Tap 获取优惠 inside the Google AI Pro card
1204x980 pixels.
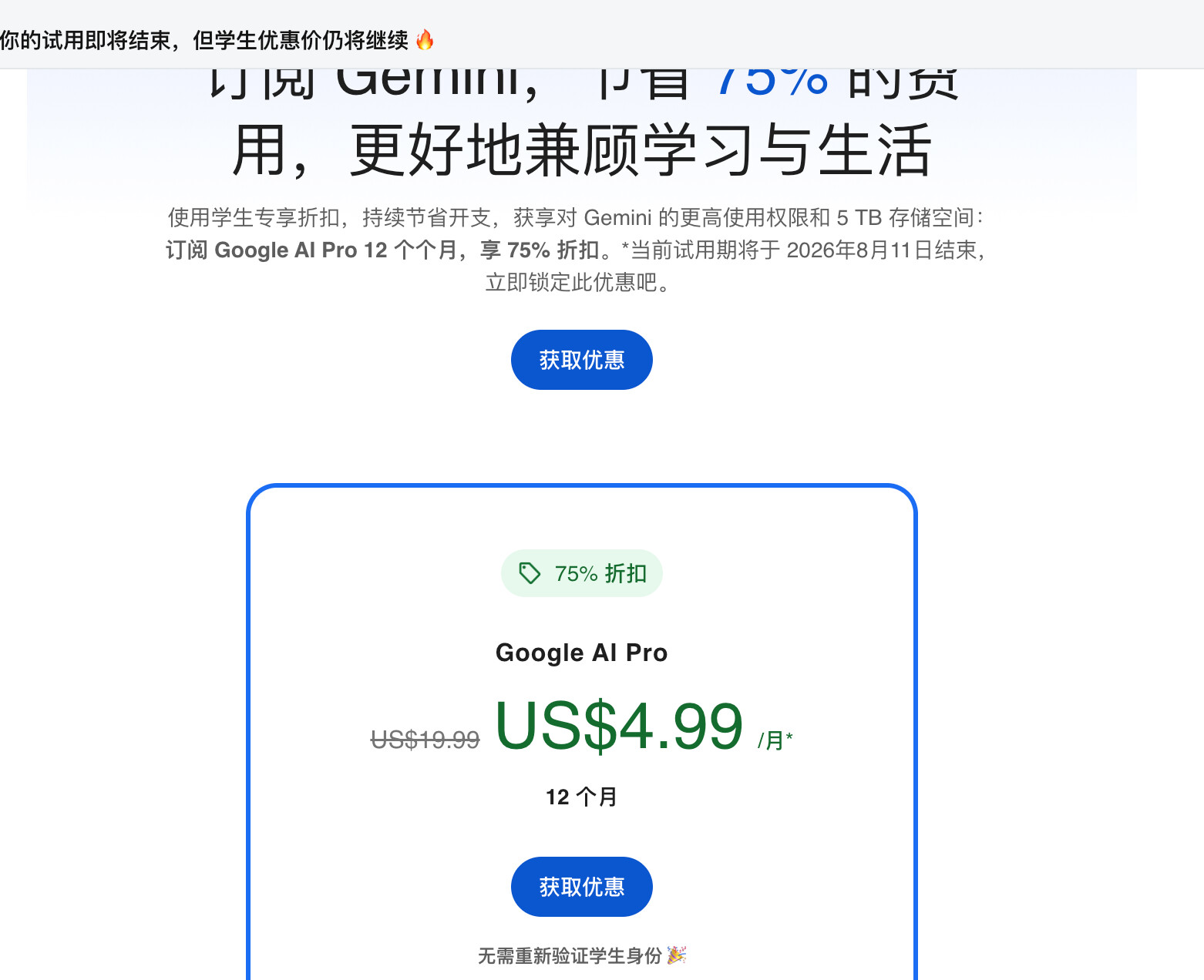(x=581, y=887)
